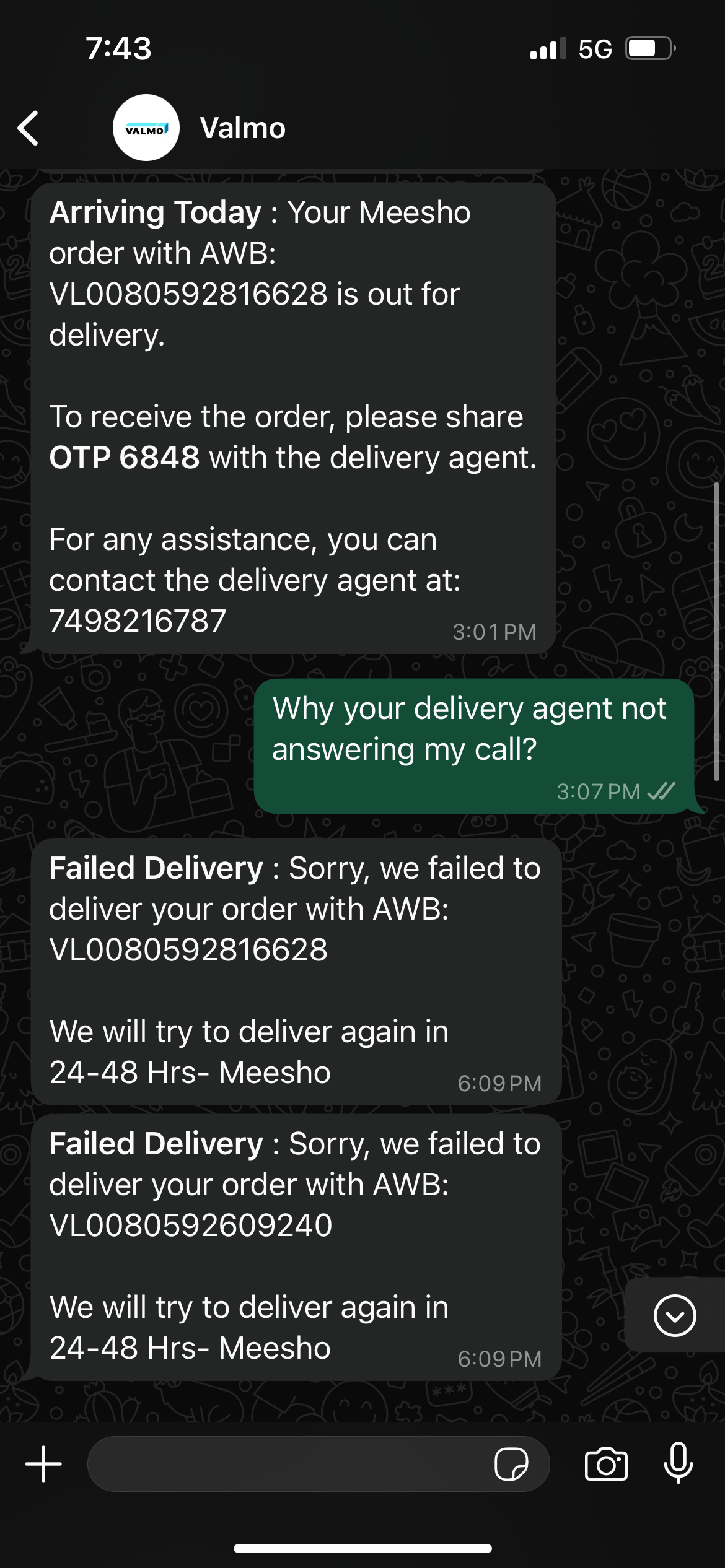Open Valmo contact info from the header
The height and width of the screenshot is (1568, 725).
click(x=242, y=128)
